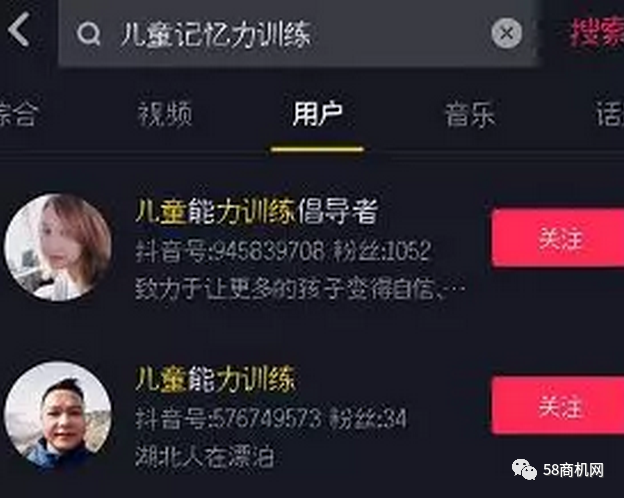Open the 综合 tab
The image size is (624, 498).
[18, 114]
